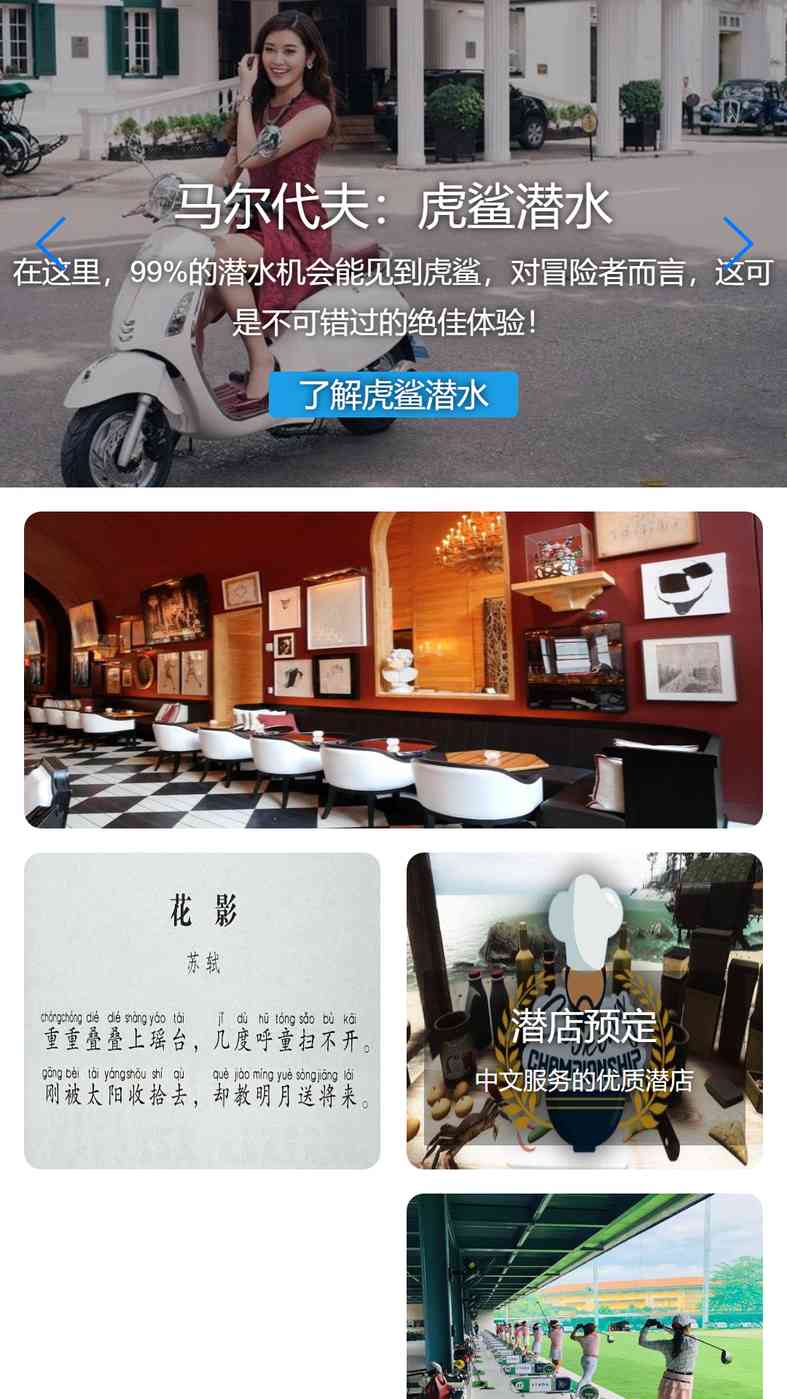Open the 花影 poem tile
This screenshot has height=1399, width=787.
coord(202,1011)
